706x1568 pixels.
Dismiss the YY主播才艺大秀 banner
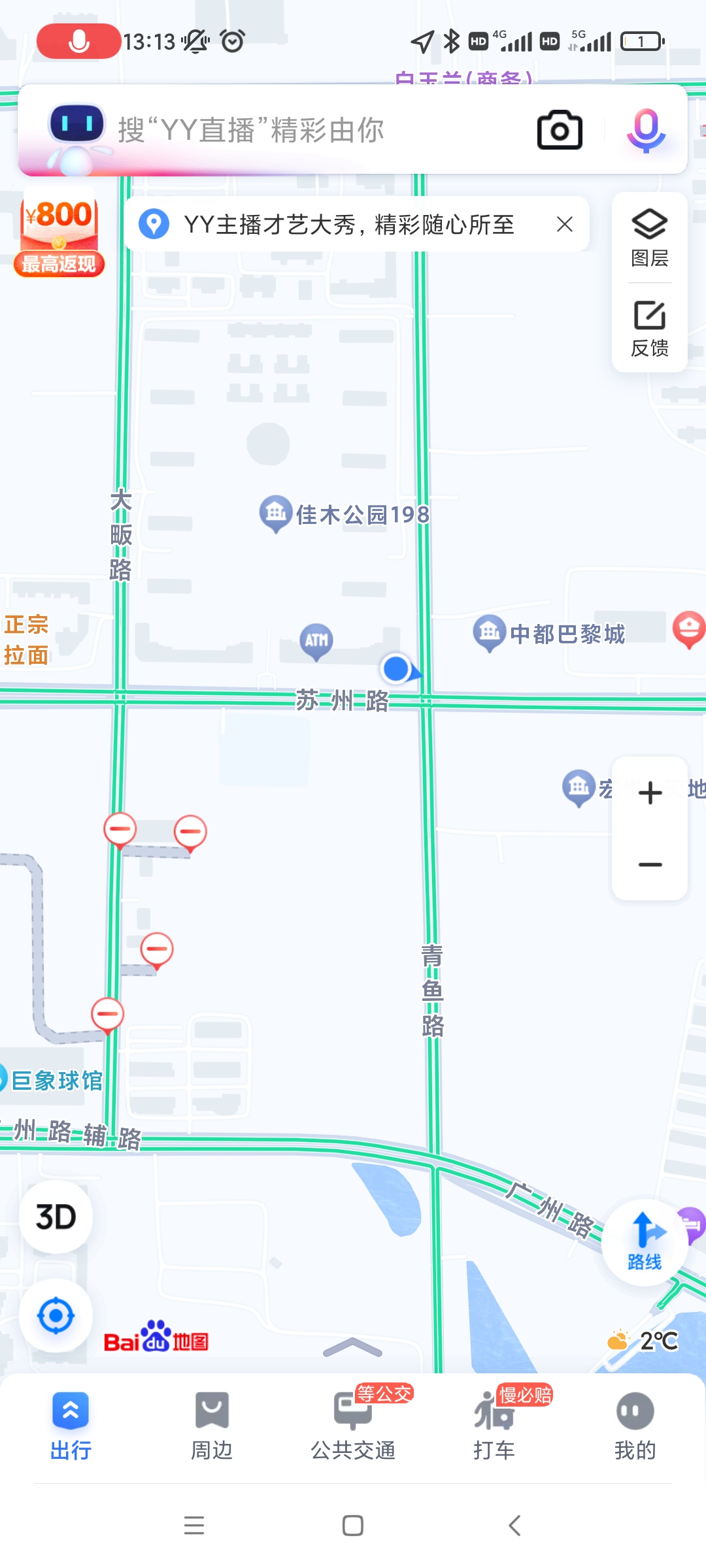point(565,224)
